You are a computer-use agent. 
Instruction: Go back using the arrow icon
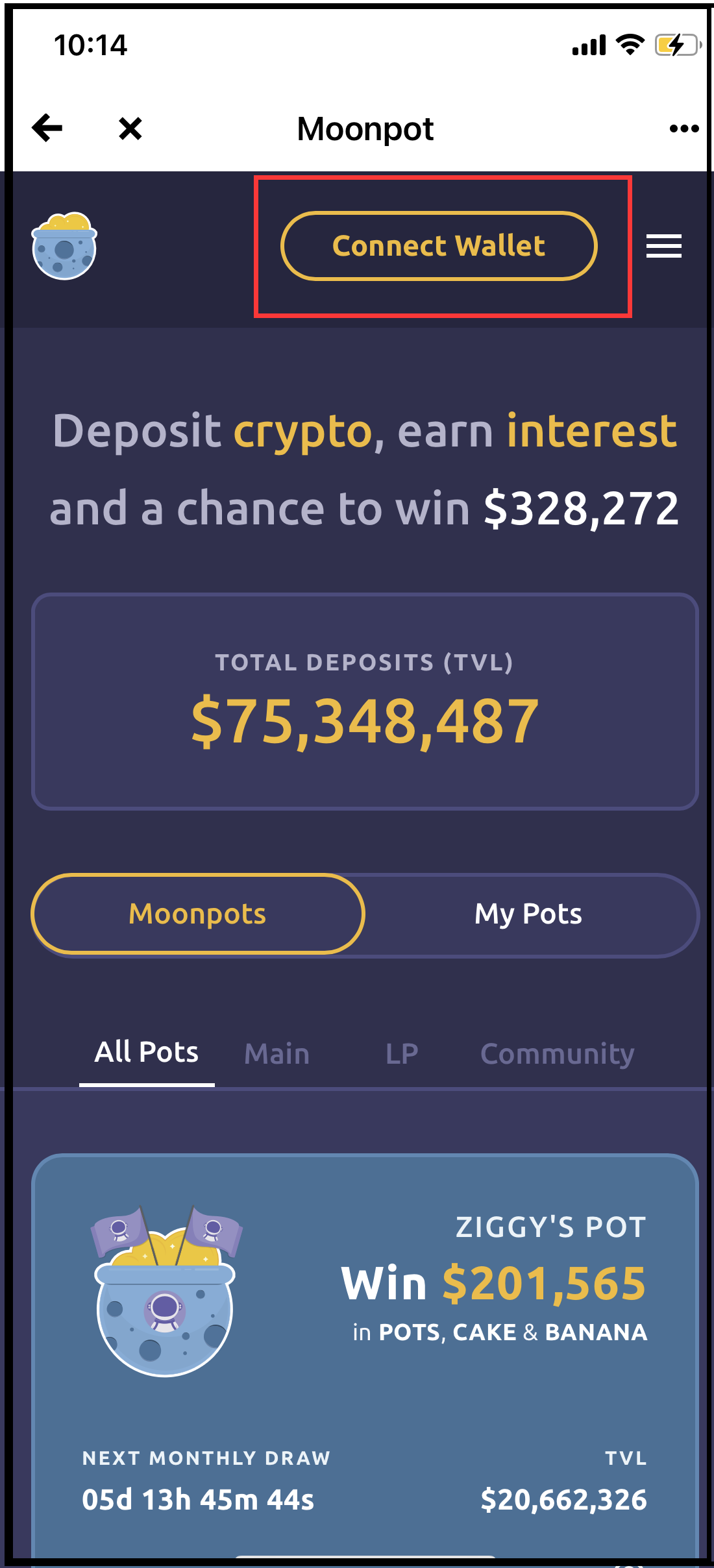click(x=47, y=128)
